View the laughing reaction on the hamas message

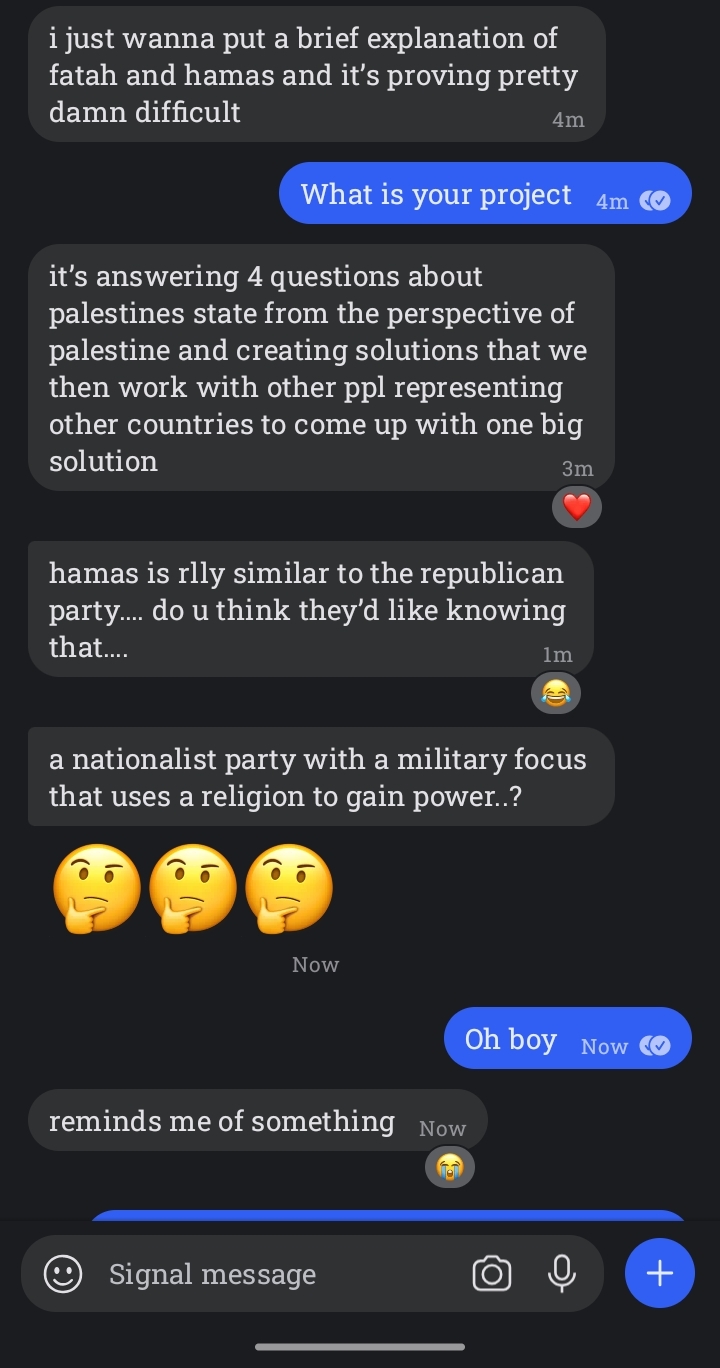point(555,693)
